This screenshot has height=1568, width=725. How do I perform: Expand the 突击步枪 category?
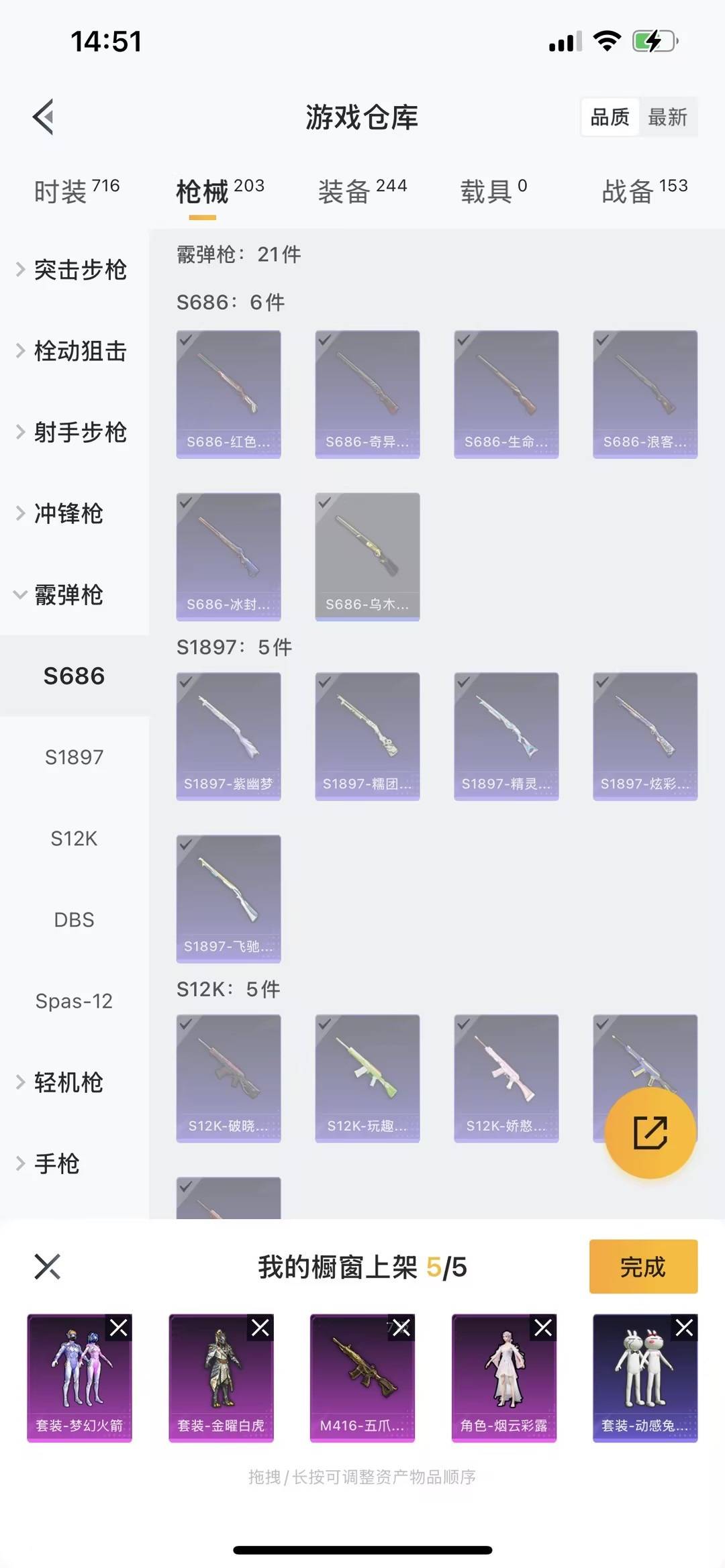pyautogui.click(x=74, y=270)
